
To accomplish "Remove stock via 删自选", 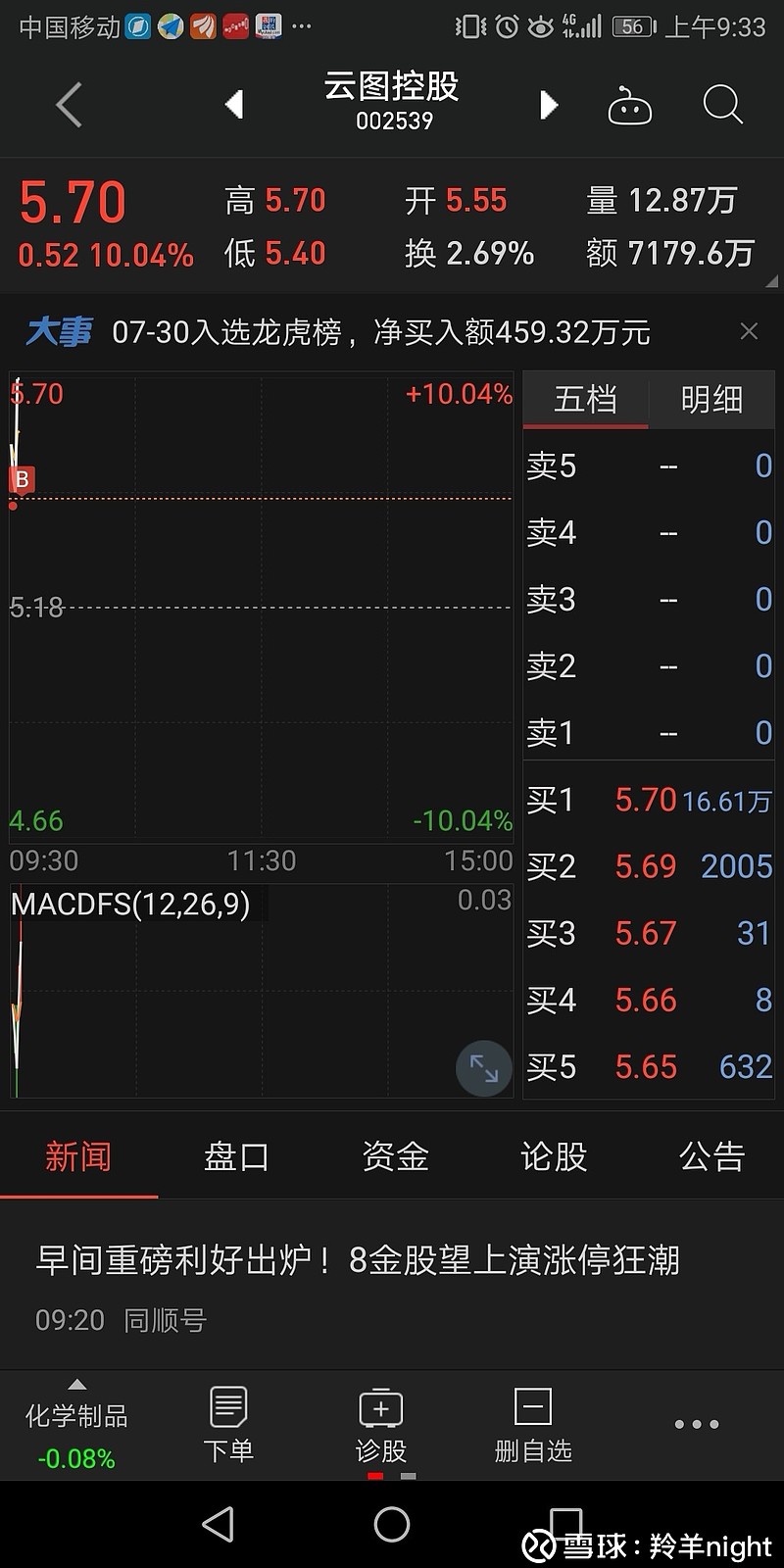I will [x=533, y=1426].
